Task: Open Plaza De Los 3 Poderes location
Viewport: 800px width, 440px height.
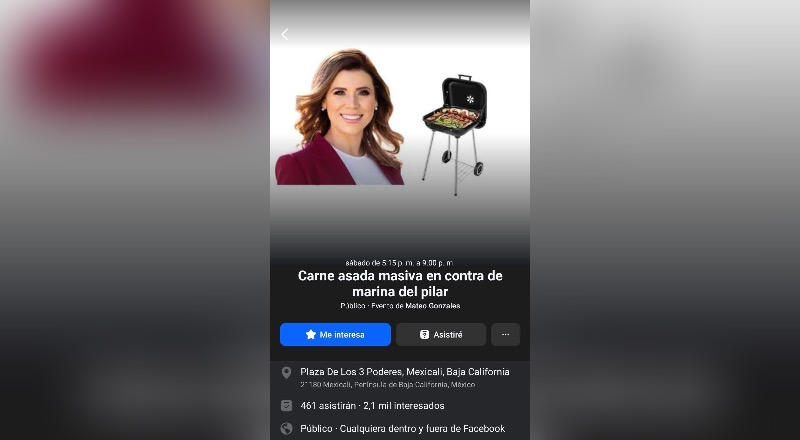Action: [x=404, y=372]
